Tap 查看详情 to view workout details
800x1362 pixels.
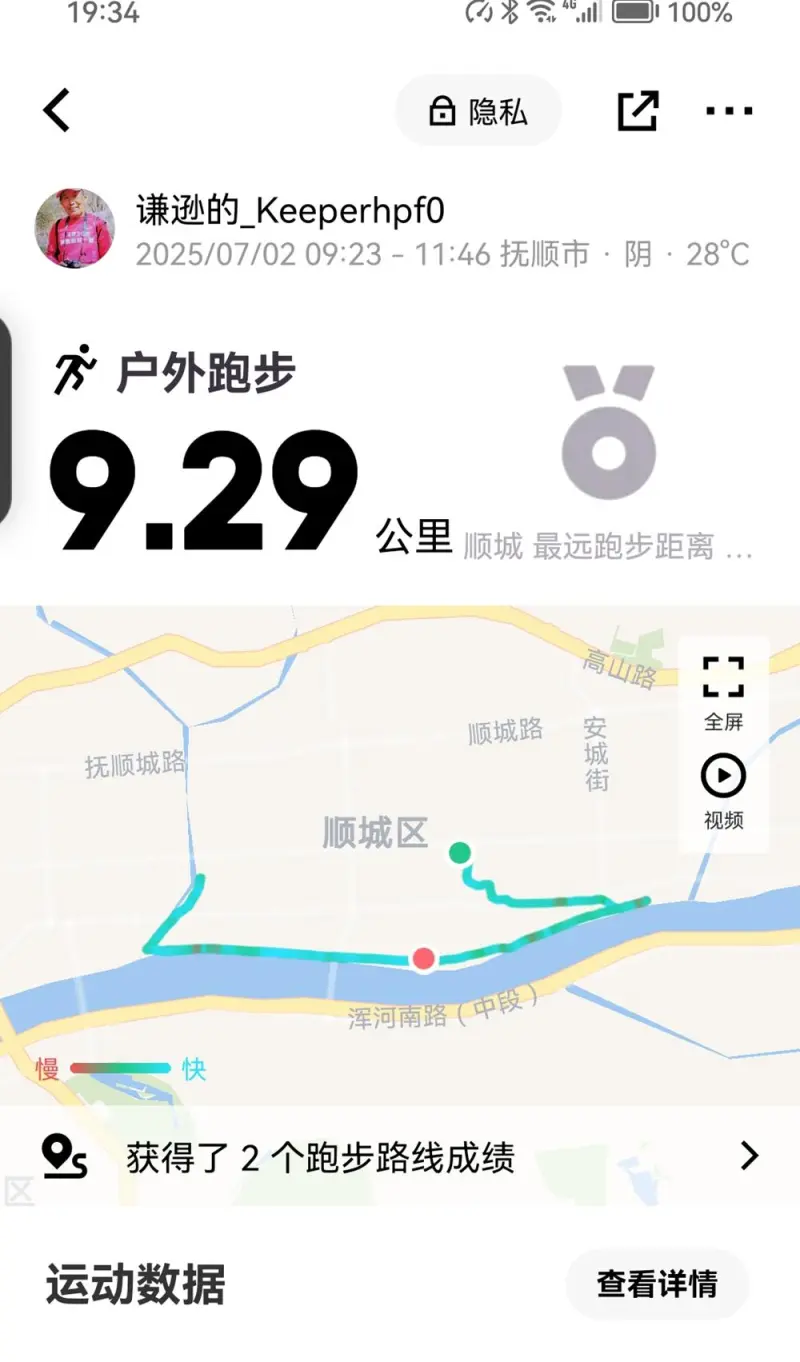657,1284
